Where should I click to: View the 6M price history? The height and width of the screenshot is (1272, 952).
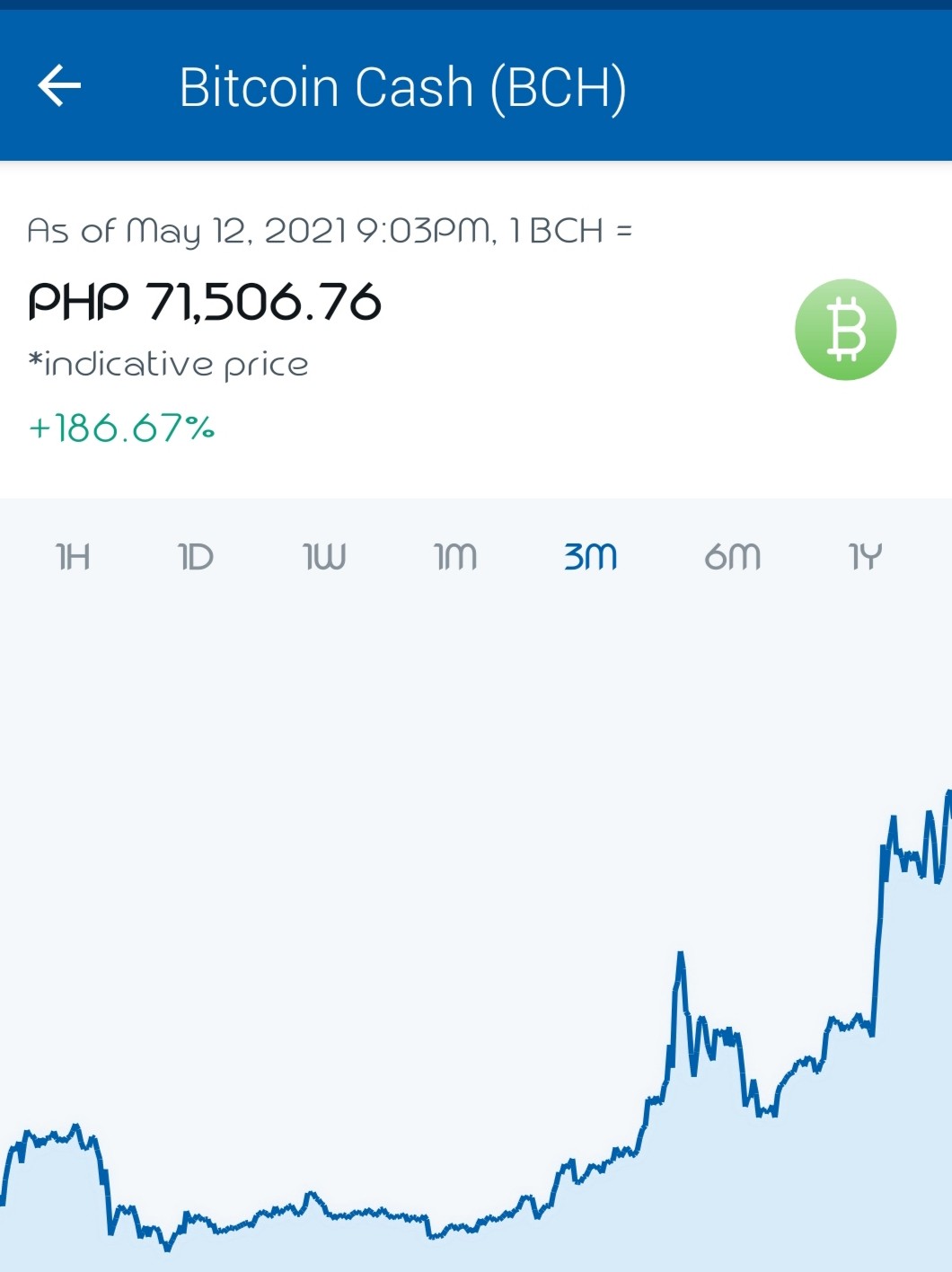732,557
